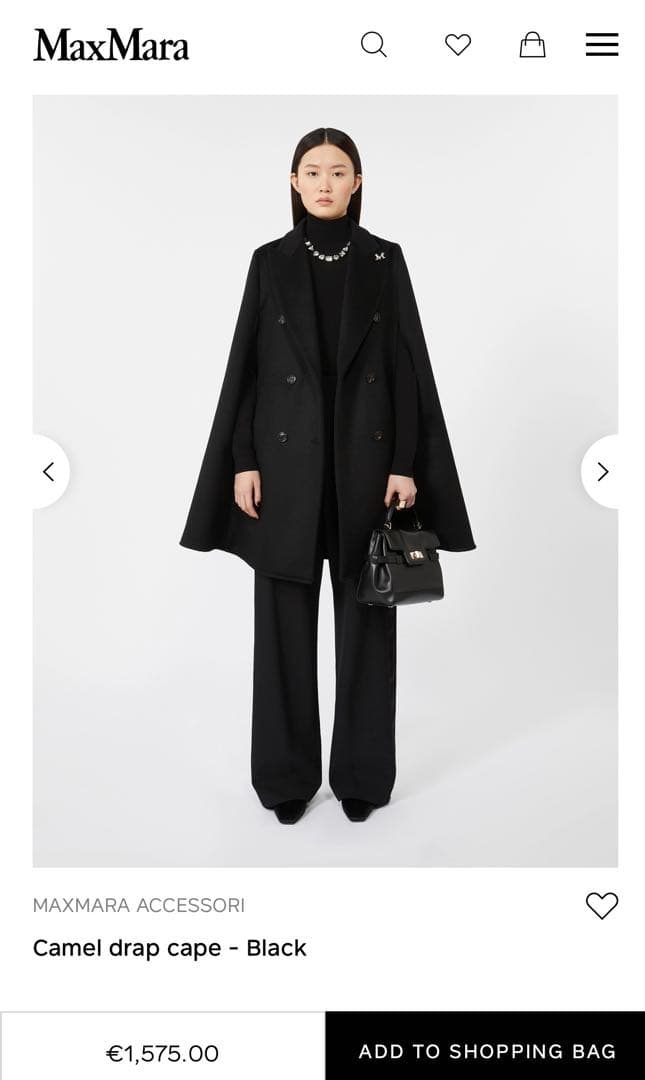
Task: Open the hamburger menu
Action: point(601,45)
